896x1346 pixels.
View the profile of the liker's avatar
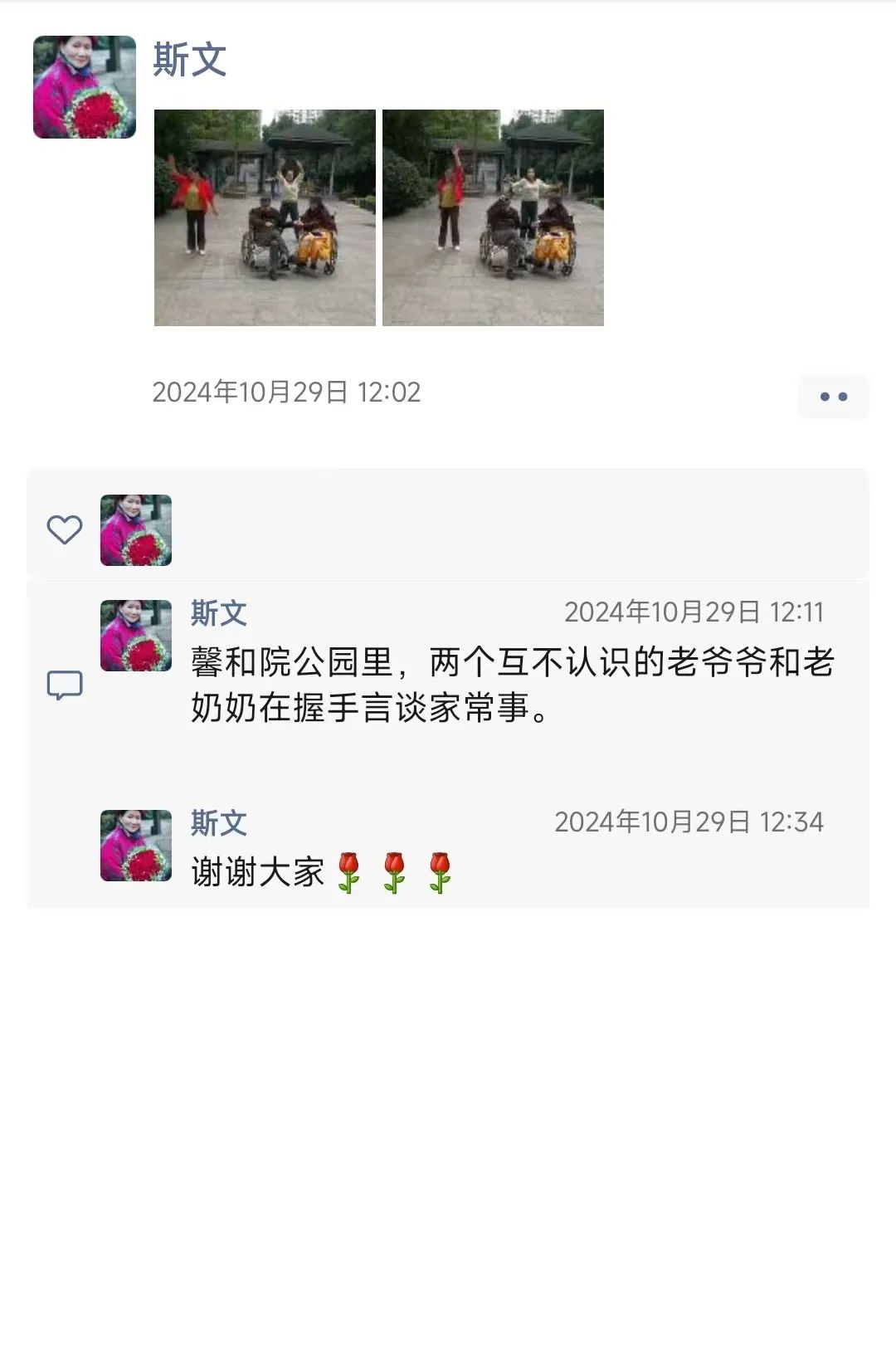[136, 530]
